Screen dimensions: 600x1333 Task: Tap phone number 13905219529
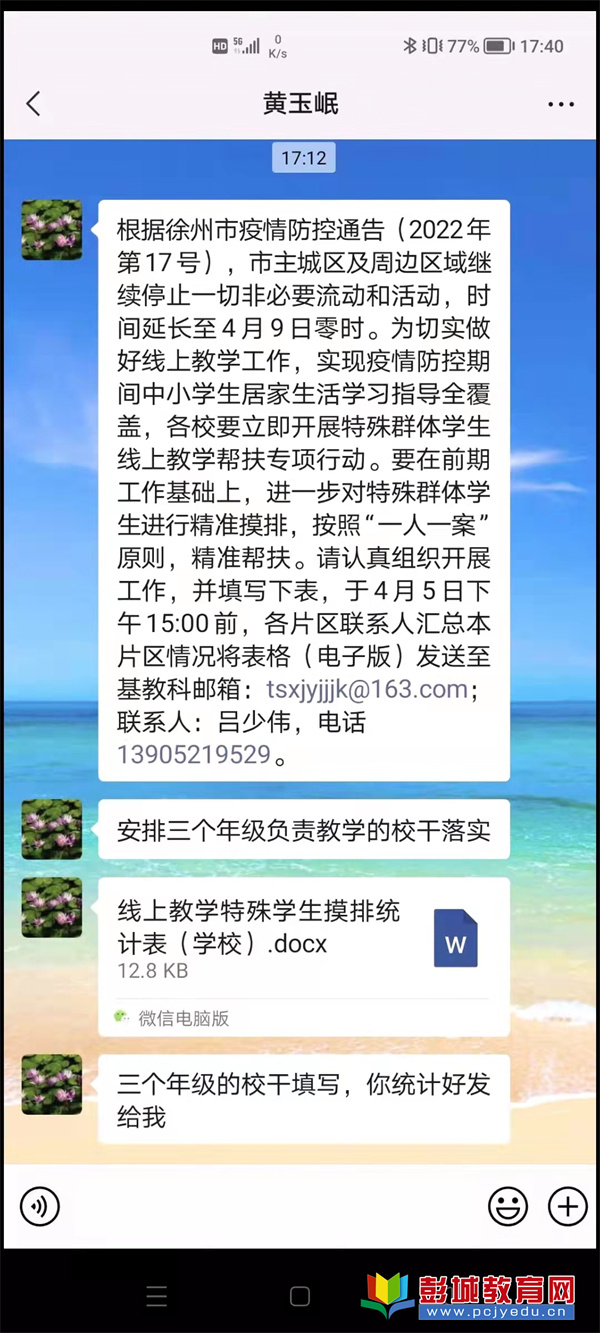click(x=194, y=754)
